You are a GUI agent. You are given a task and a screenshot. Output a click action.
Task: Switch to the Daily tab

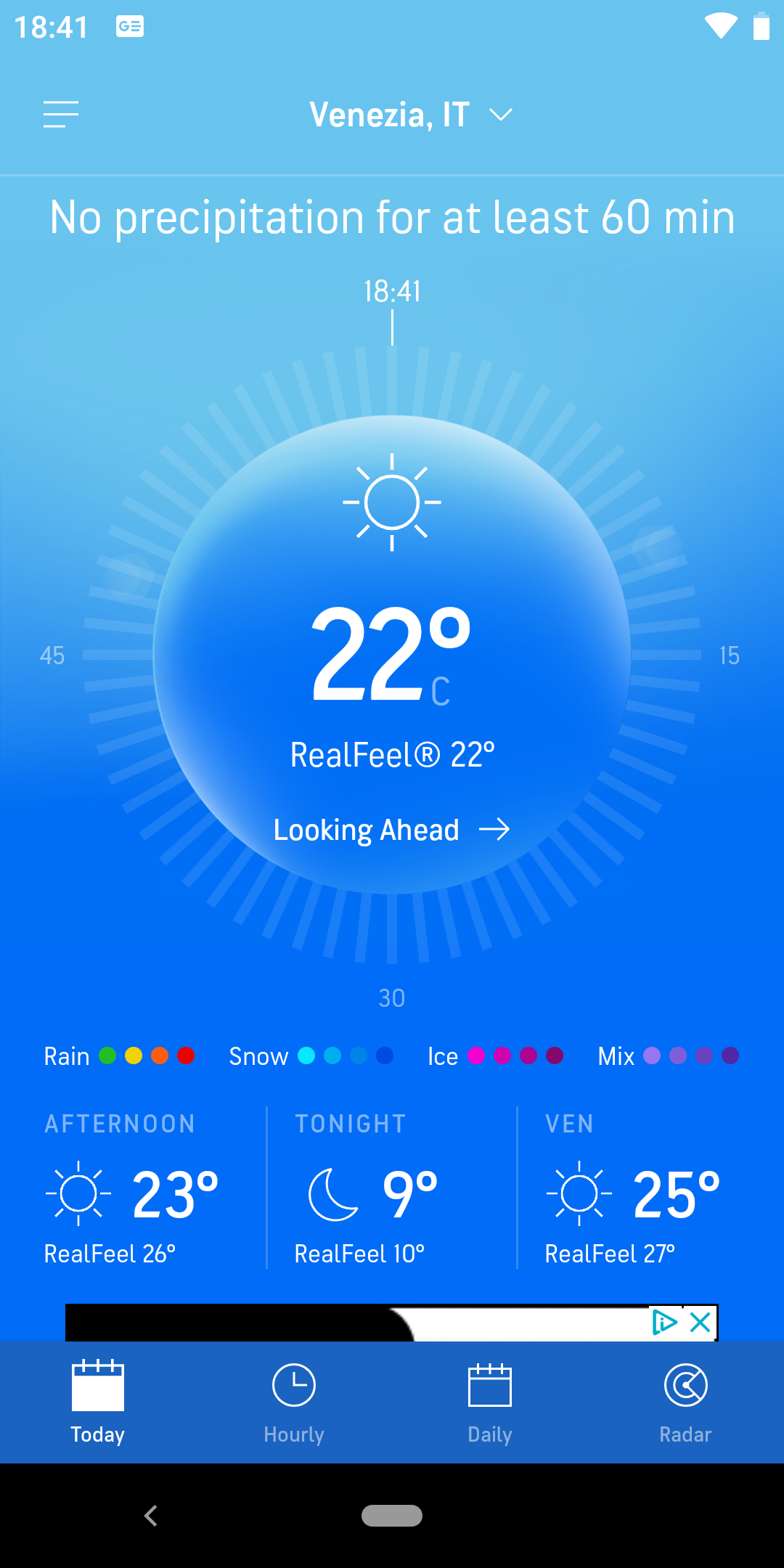click(x=490, y=1402)
